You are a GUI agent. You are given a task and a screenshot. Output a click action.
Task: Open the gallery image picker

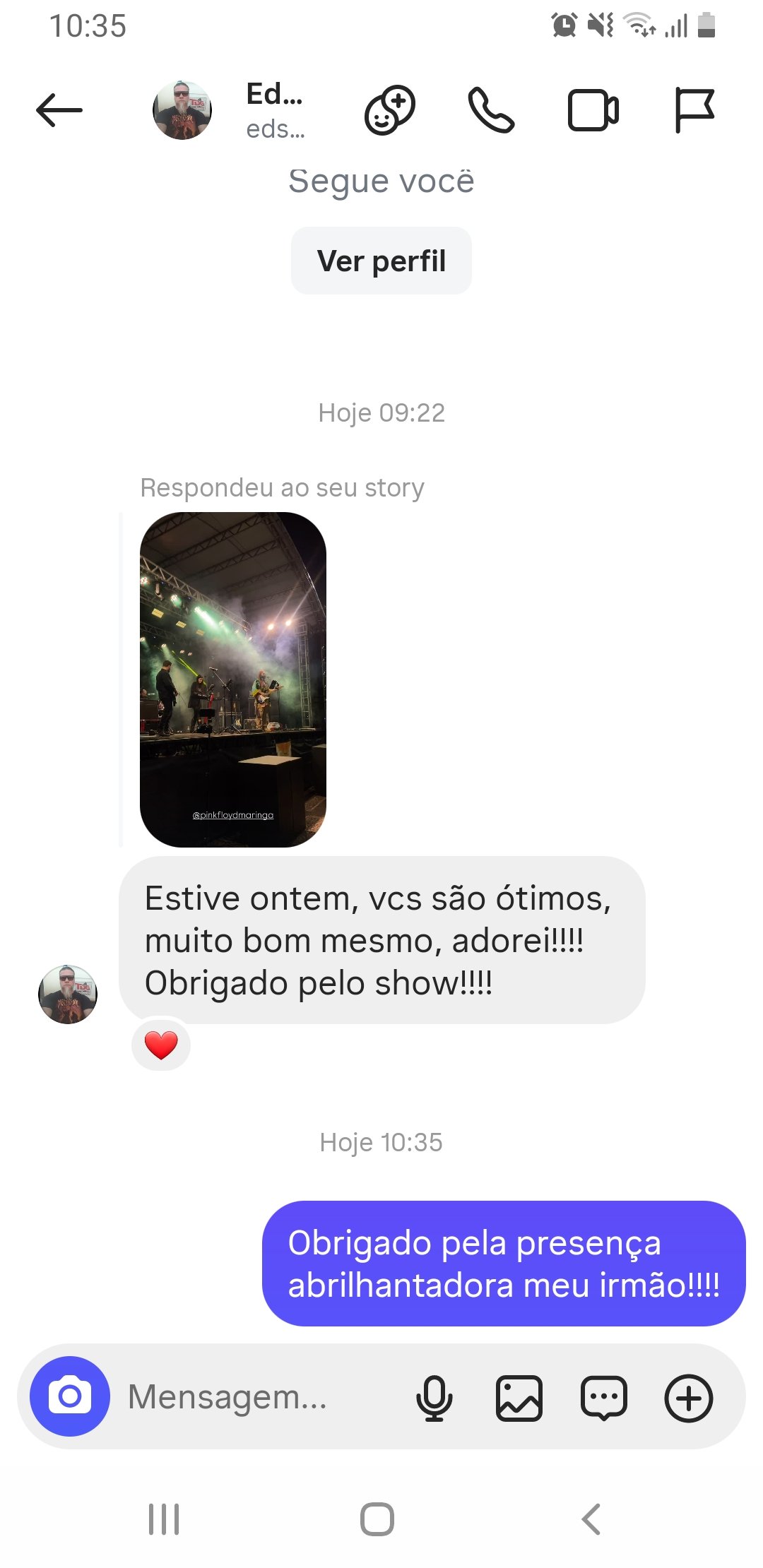coord(519,1398)
